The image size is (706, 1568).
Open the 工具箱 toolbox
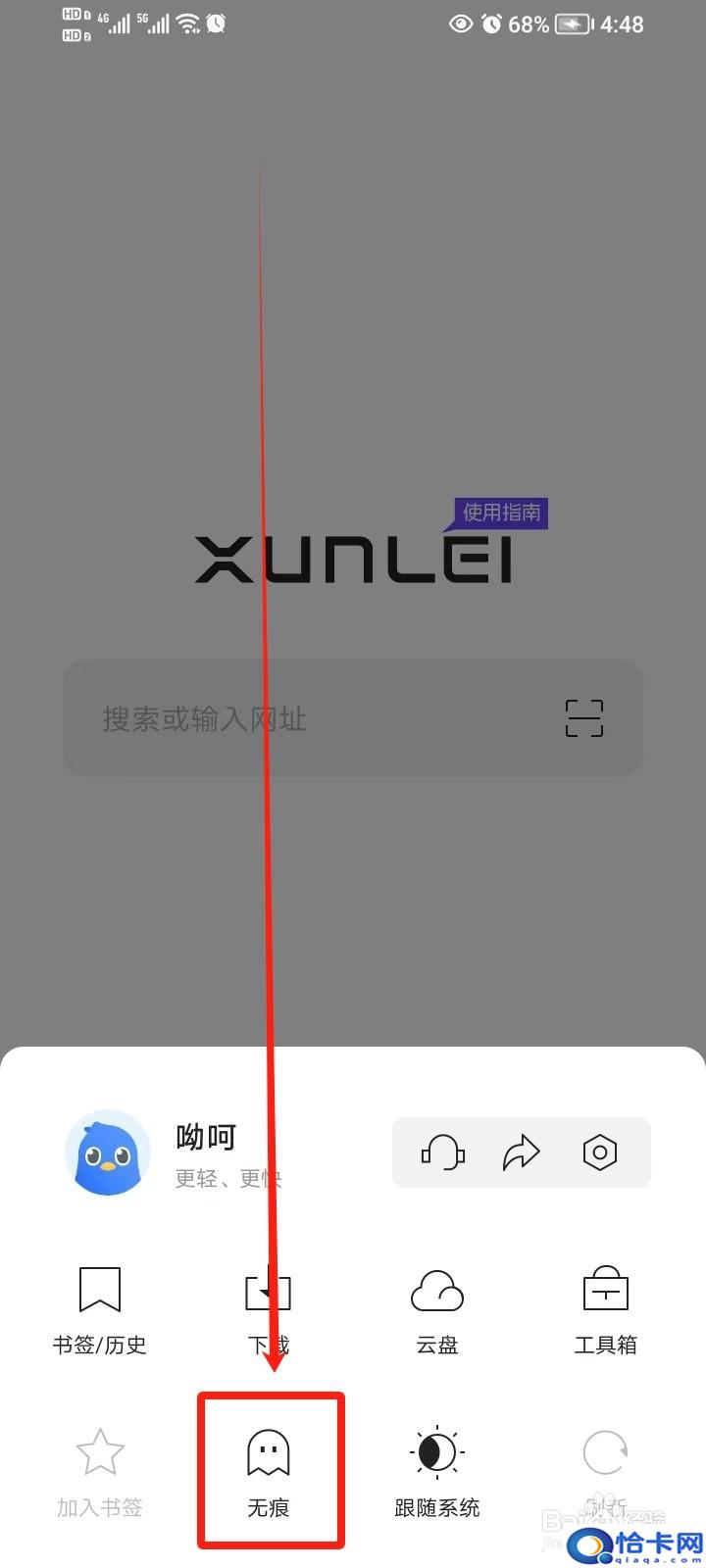point(605,1311)
